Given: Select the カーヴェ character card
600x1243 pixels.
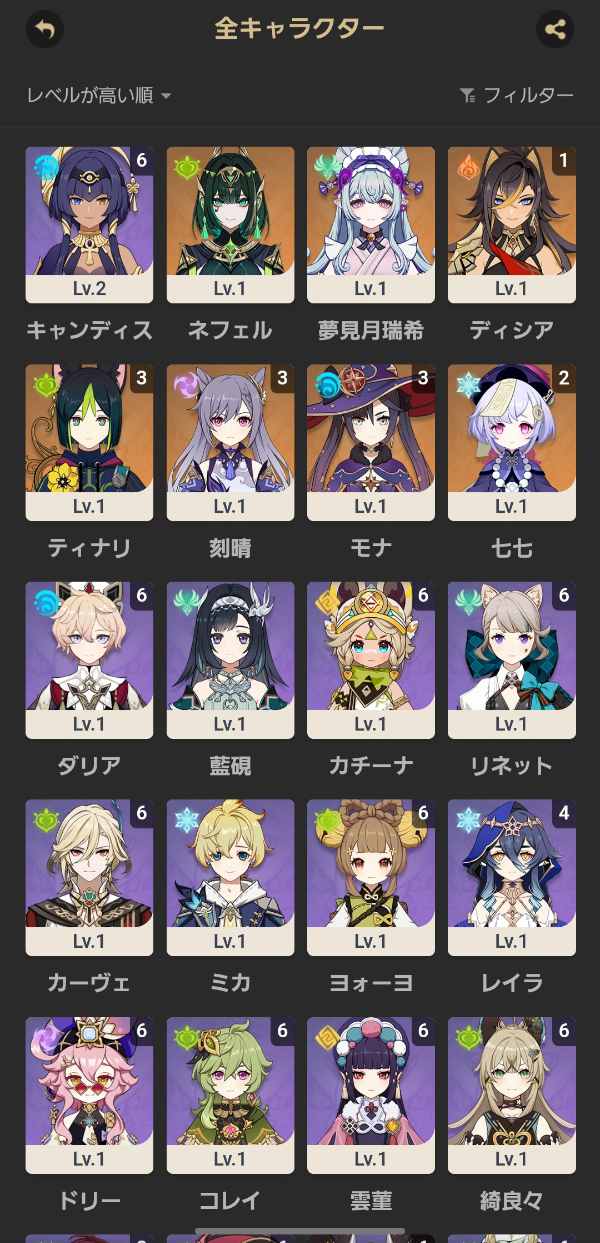Looking at the screenshot, I should point(89,876).
